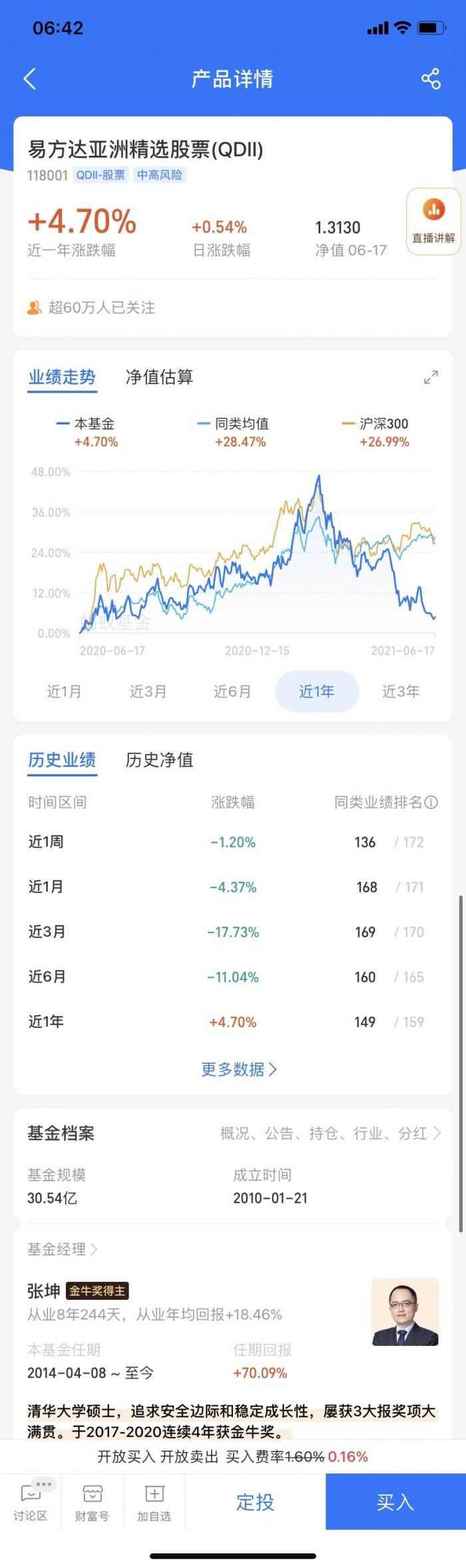Image resolution: width=466 pixels, height=1568 pixels.
Task: Open the 讨论区 discussion area
Action: [x=31, y=1501]
